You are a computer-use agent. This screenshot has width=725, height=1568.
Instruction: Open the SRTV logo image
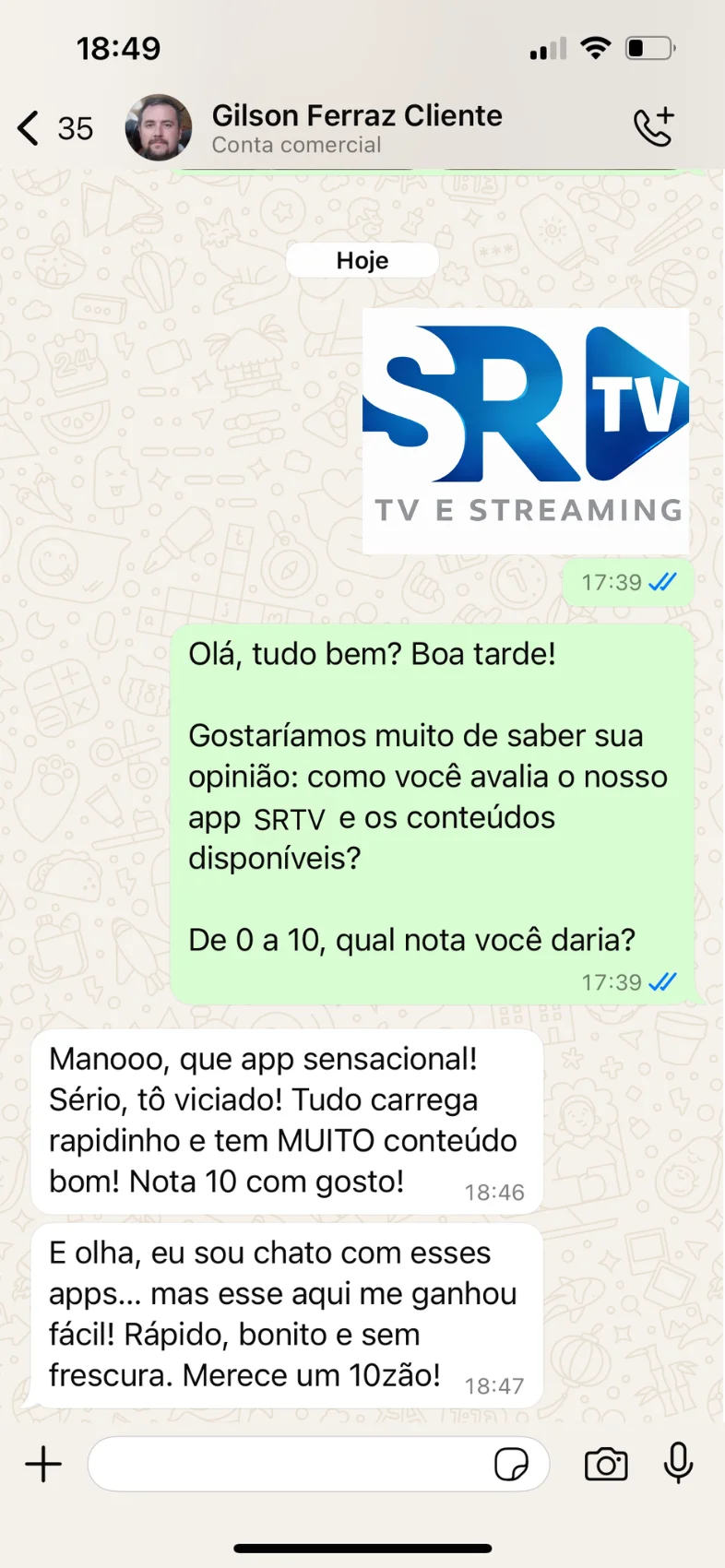[x=526, y=431]
